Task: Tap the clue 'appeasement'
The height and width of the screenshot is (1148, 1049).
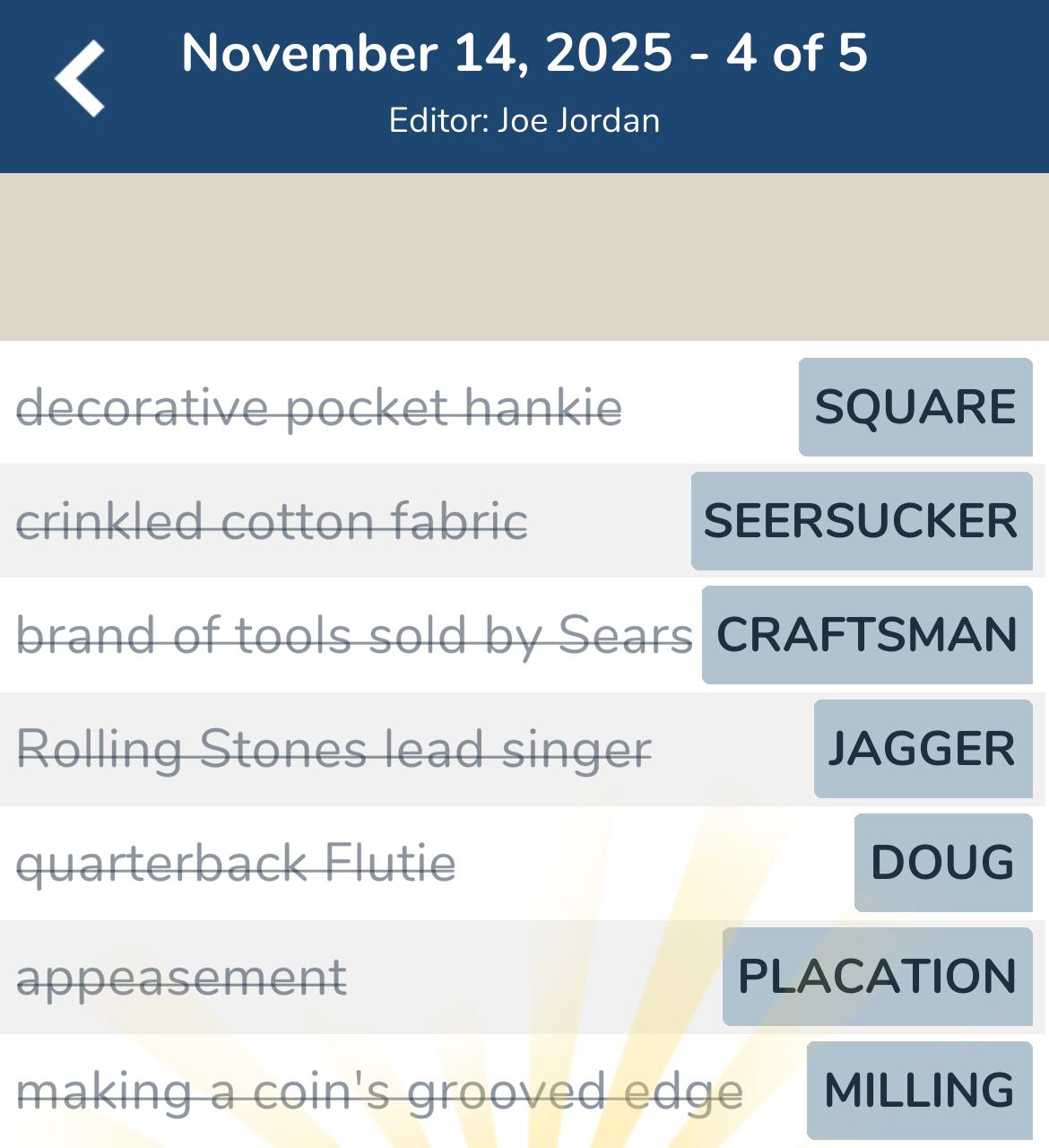Action: click(182, 976)
